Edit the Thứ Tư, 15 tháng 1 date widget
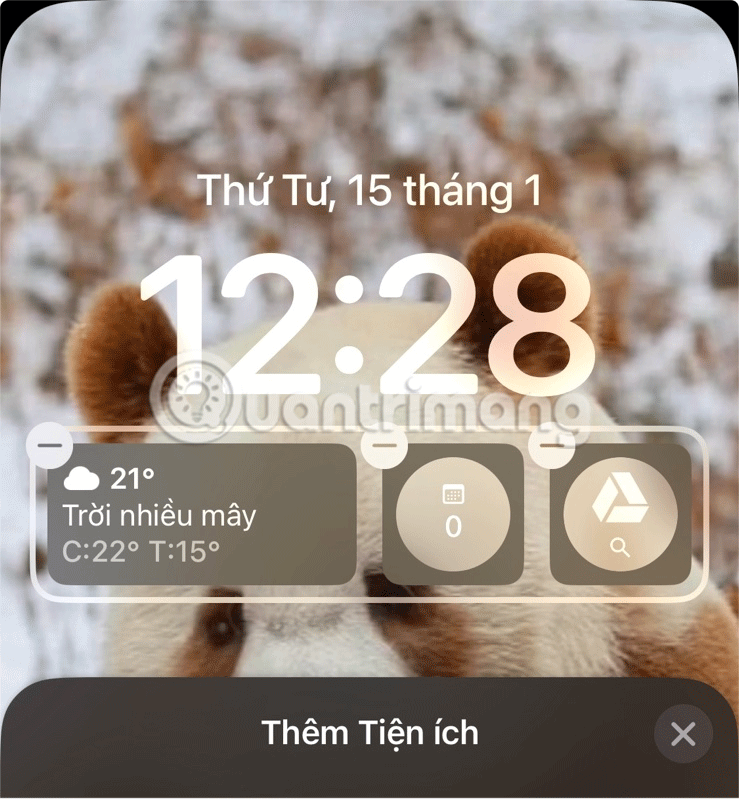 [x=368, y=190]
